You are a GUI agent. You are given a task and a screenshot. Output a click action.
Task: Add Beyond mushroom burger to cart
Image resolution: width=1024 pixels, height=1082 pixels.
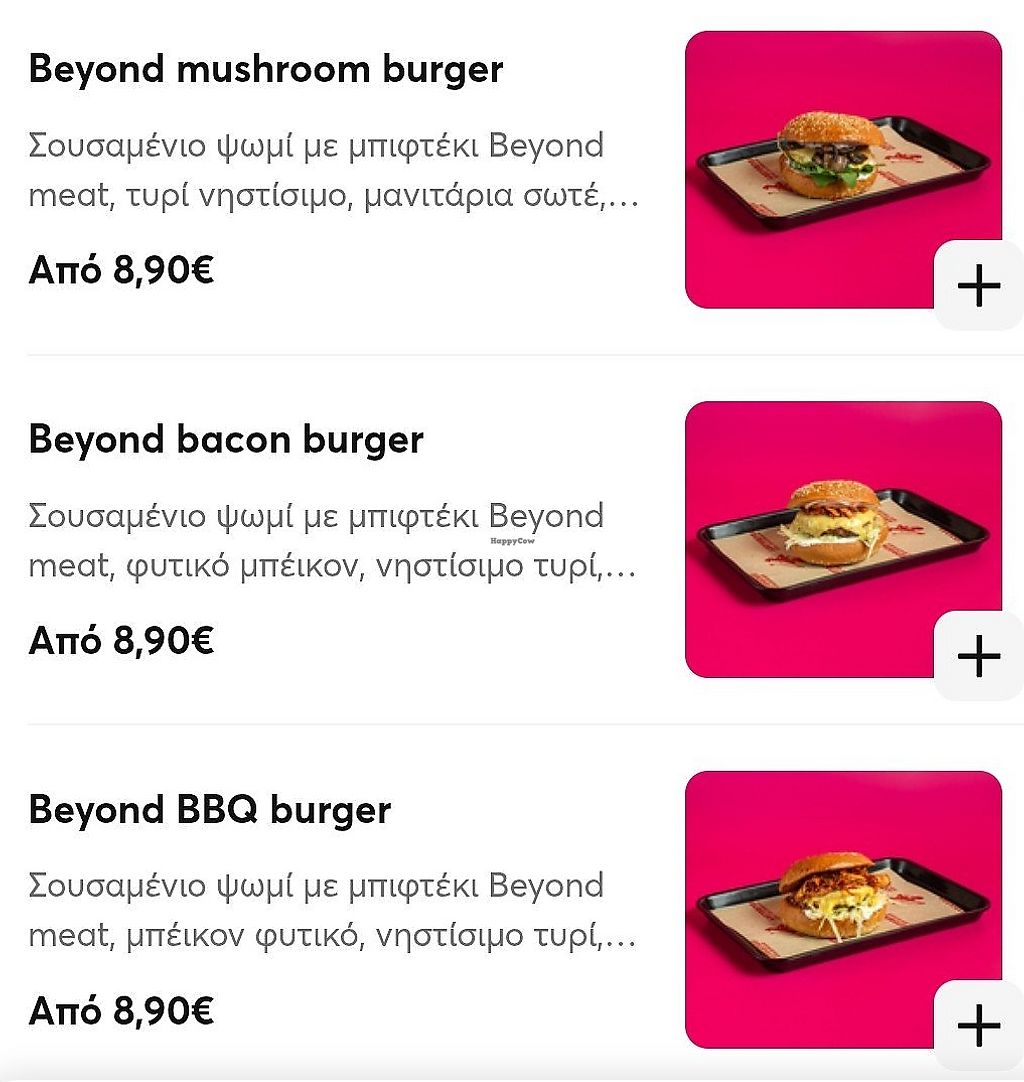coord(978,288)
